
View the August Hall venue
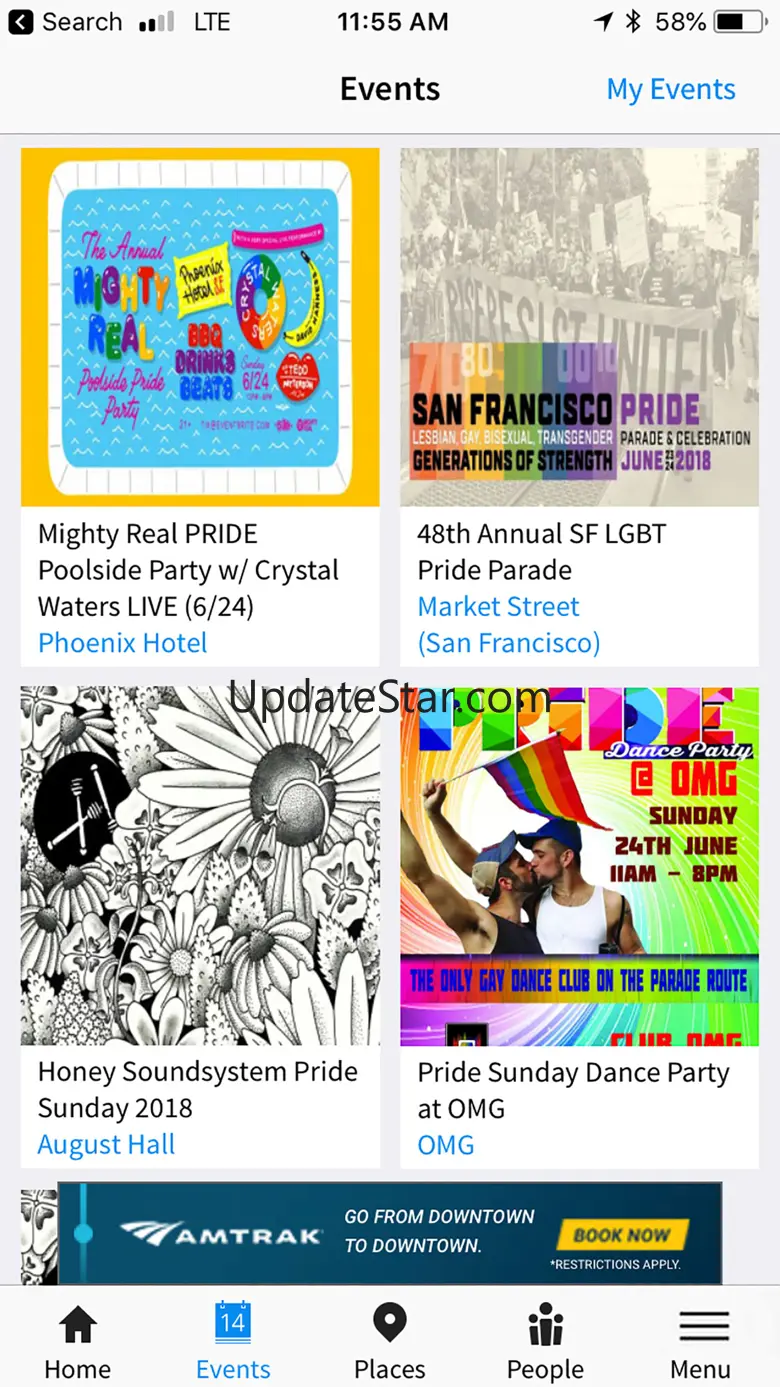coord(107,1145)
